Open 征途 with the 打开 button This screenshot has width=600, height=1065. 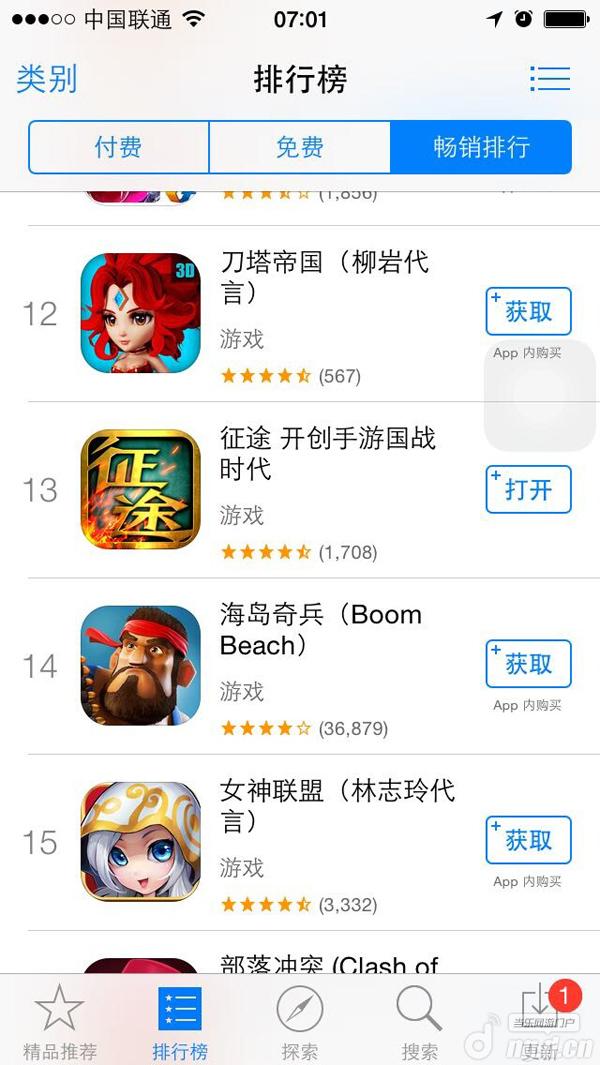click(528, 490)
